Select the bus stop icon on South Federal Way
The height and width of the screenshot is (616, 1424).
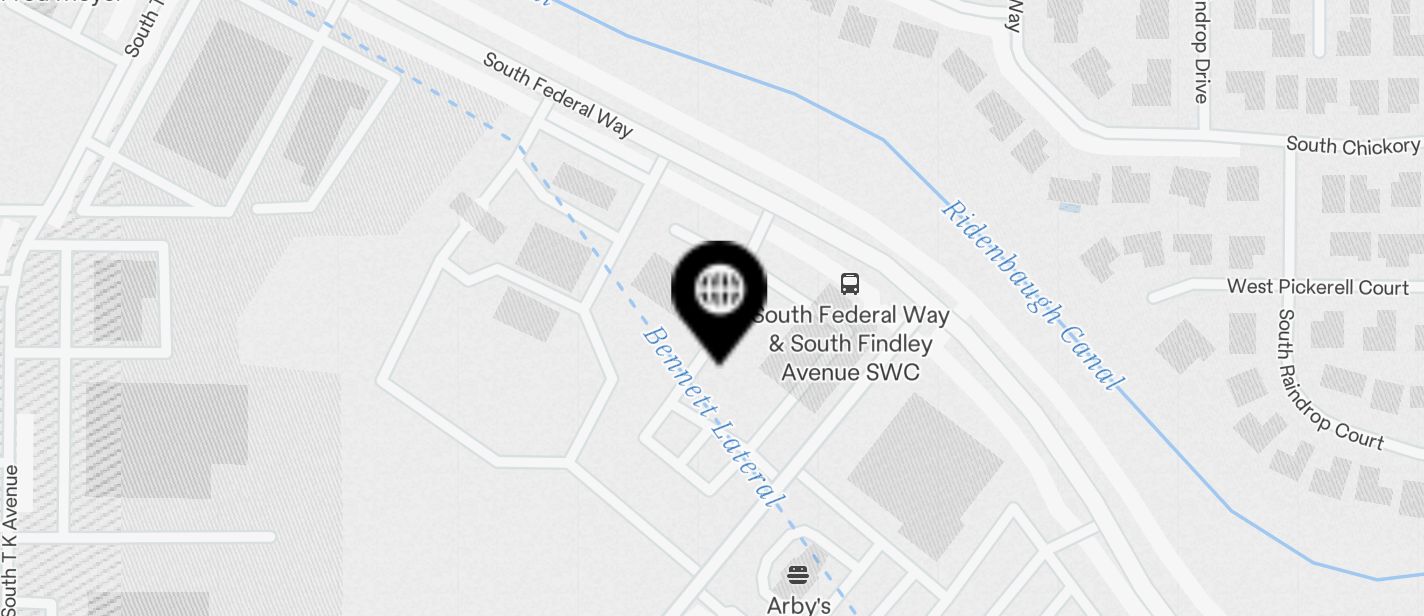(x=849, y=284)
